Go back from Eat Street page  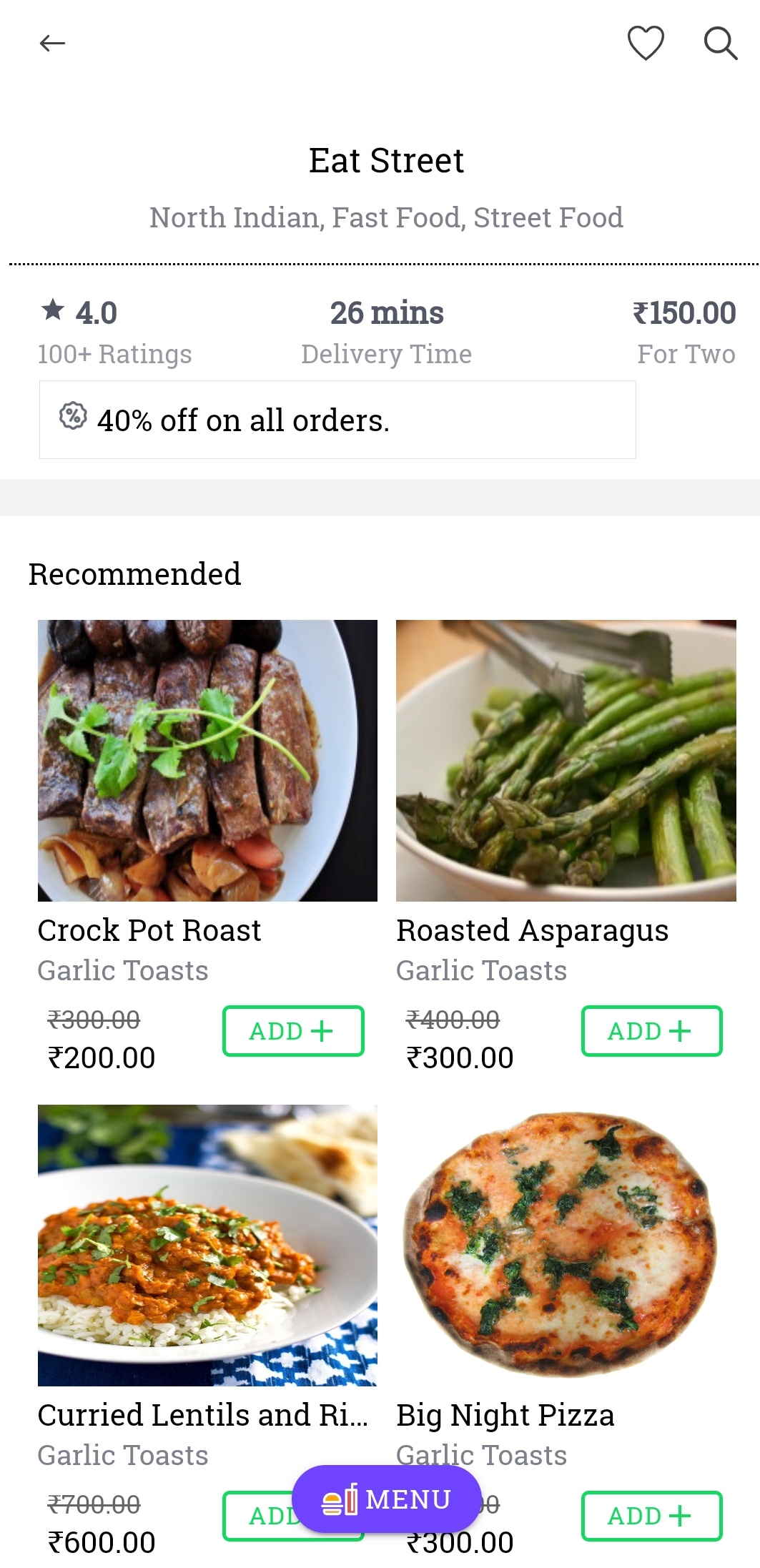(52, 44)
